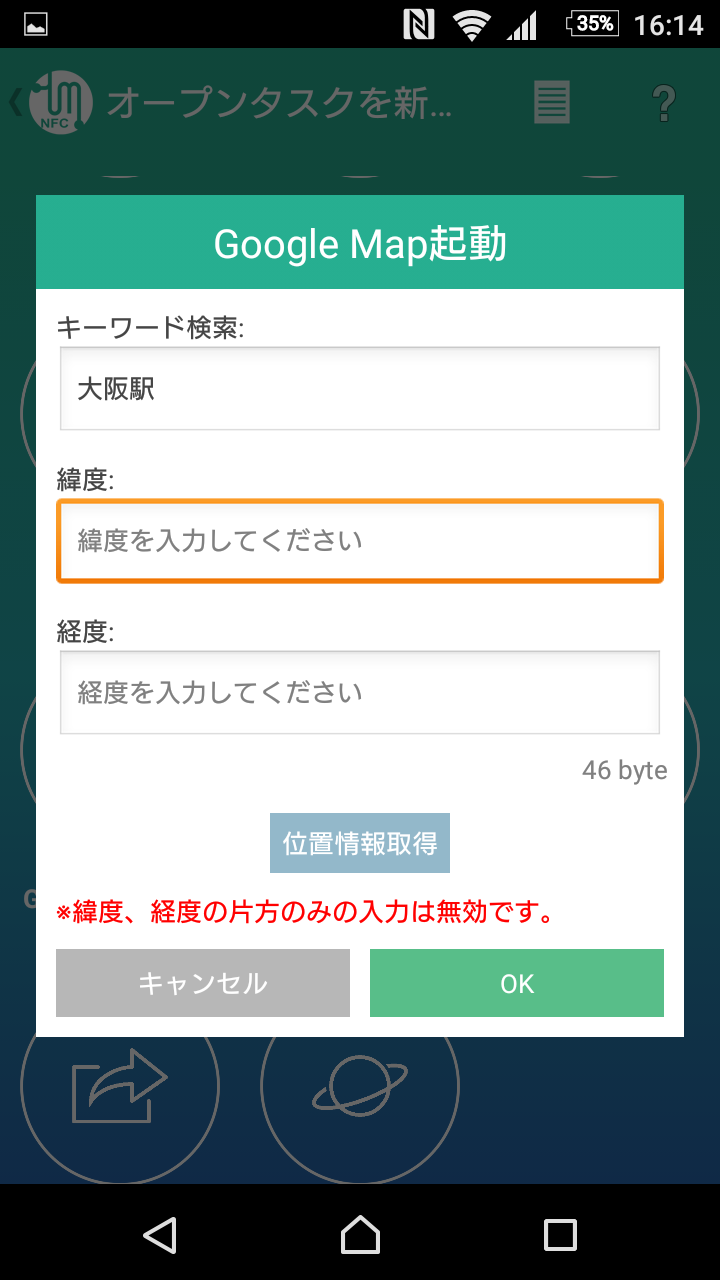Image resolution: width=720 pixels, height=1280 pixels.
Task: Go to the home screen
Action: [x=360, y=1234]
